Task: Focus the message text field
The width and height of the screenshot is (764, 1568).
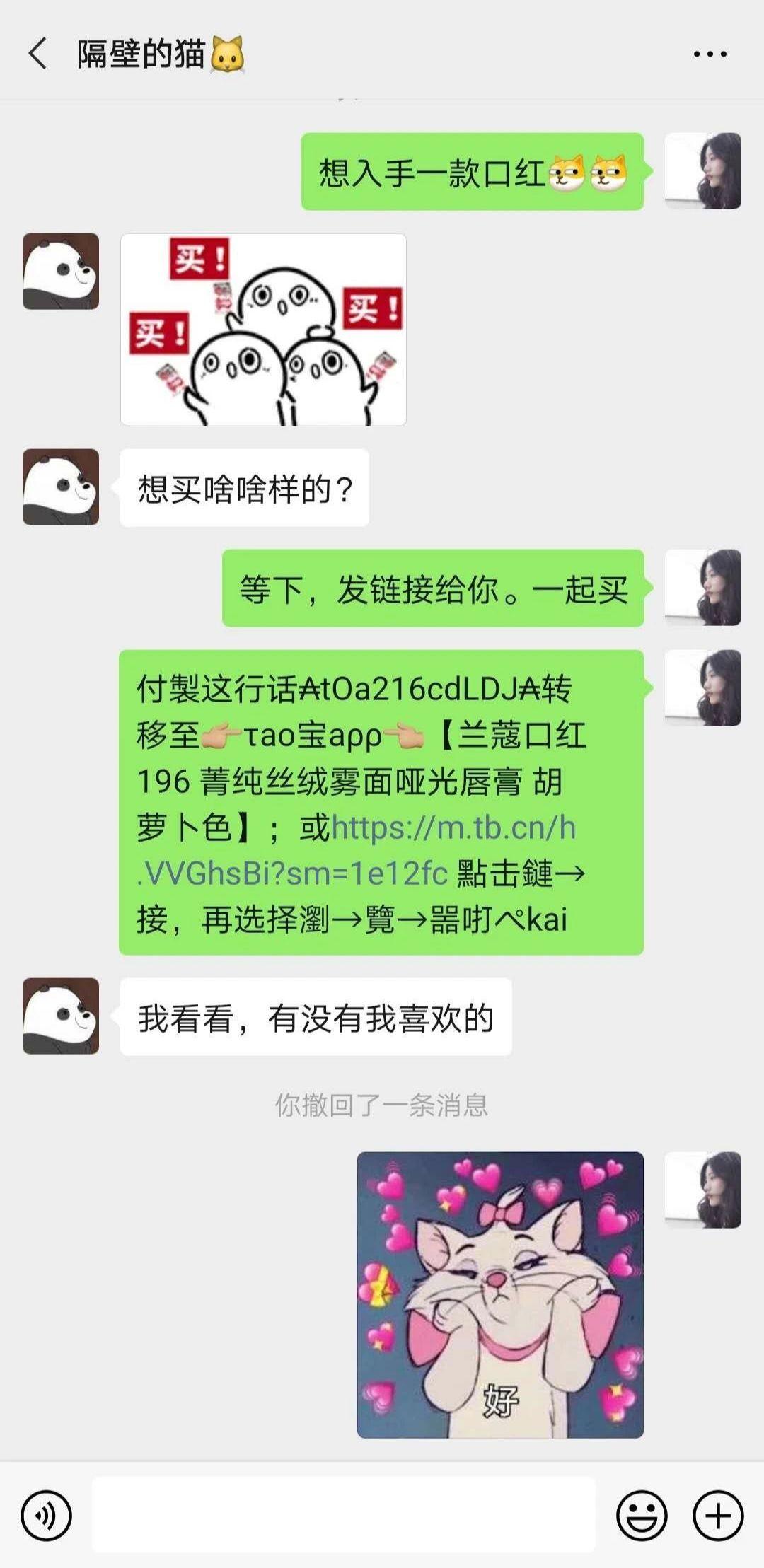Action: [x=343, y=1515]
